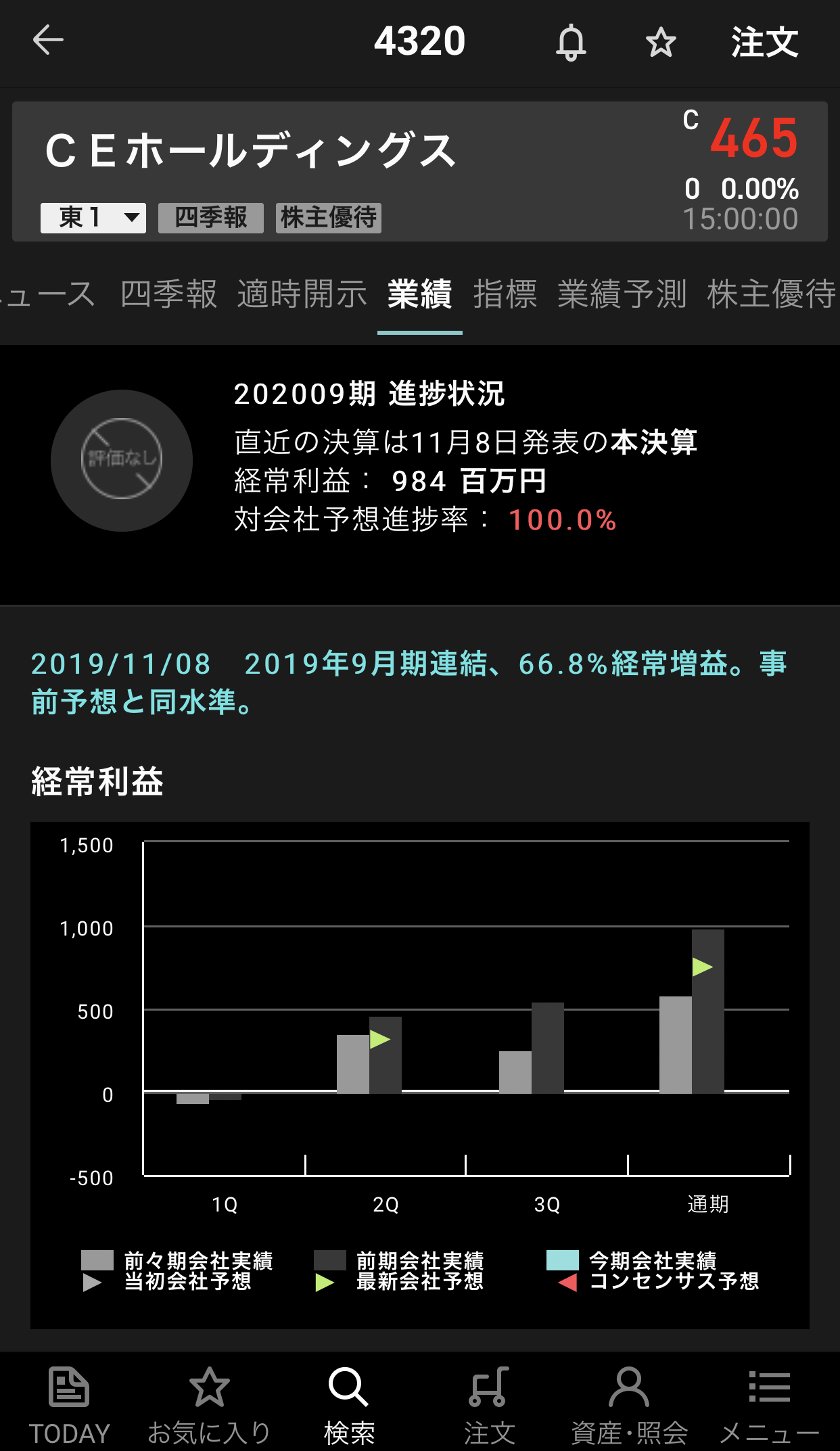Switch to the 業績予測 tab
The width and height of the screenshot is (840, 1451).
click(622, 294)
